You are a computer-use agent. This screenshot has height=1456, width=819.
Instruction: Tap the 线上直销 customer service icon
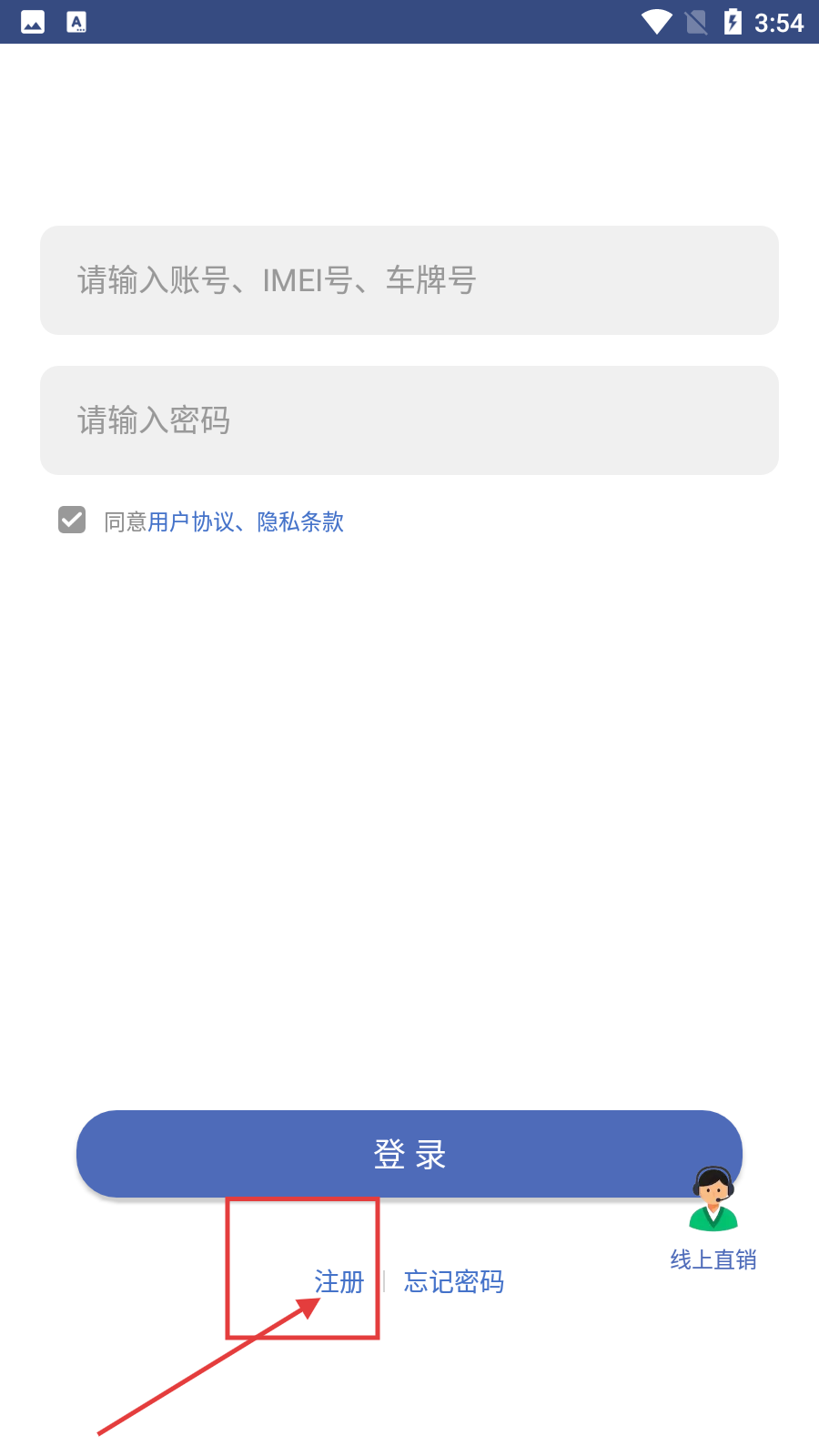click(713, 1199)
